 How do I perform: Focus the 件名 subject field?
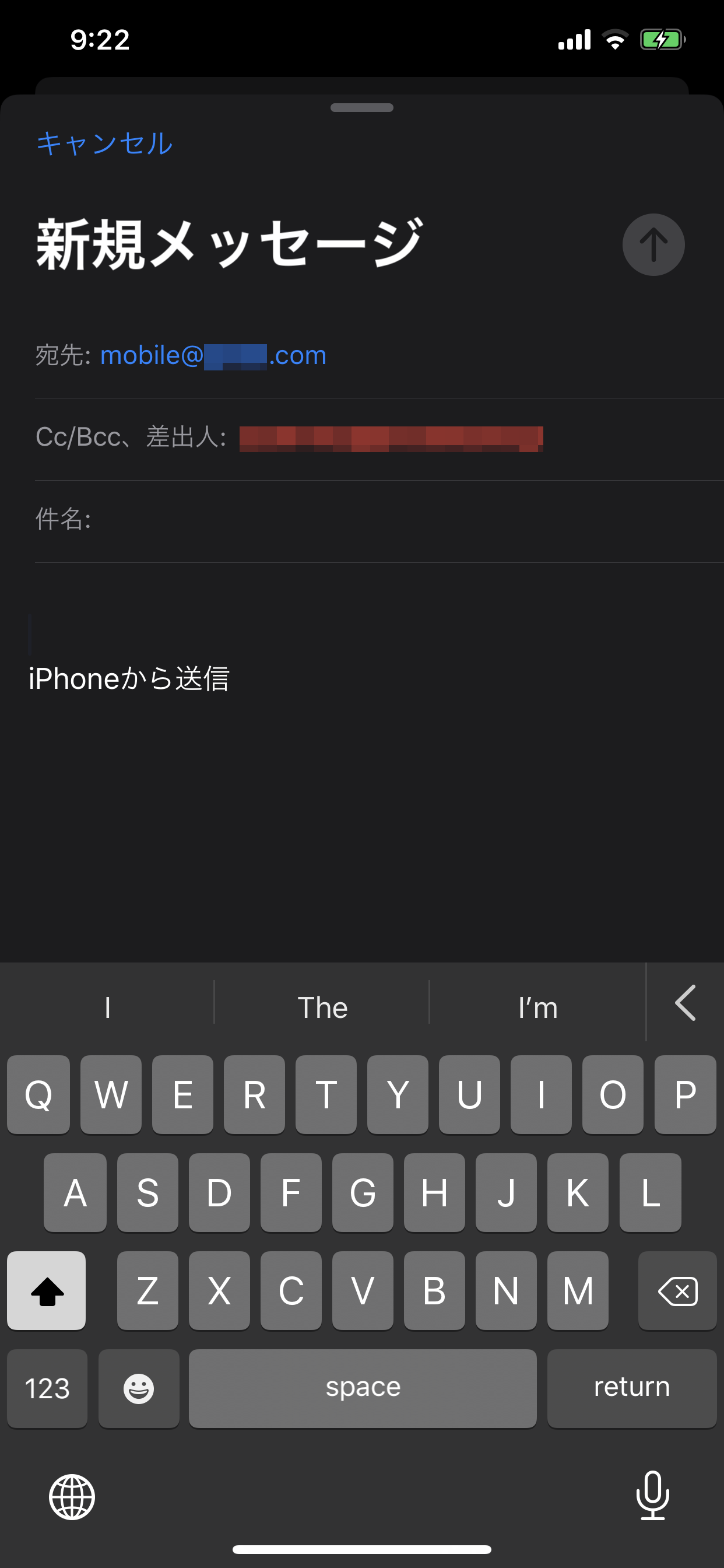(402, 520)
